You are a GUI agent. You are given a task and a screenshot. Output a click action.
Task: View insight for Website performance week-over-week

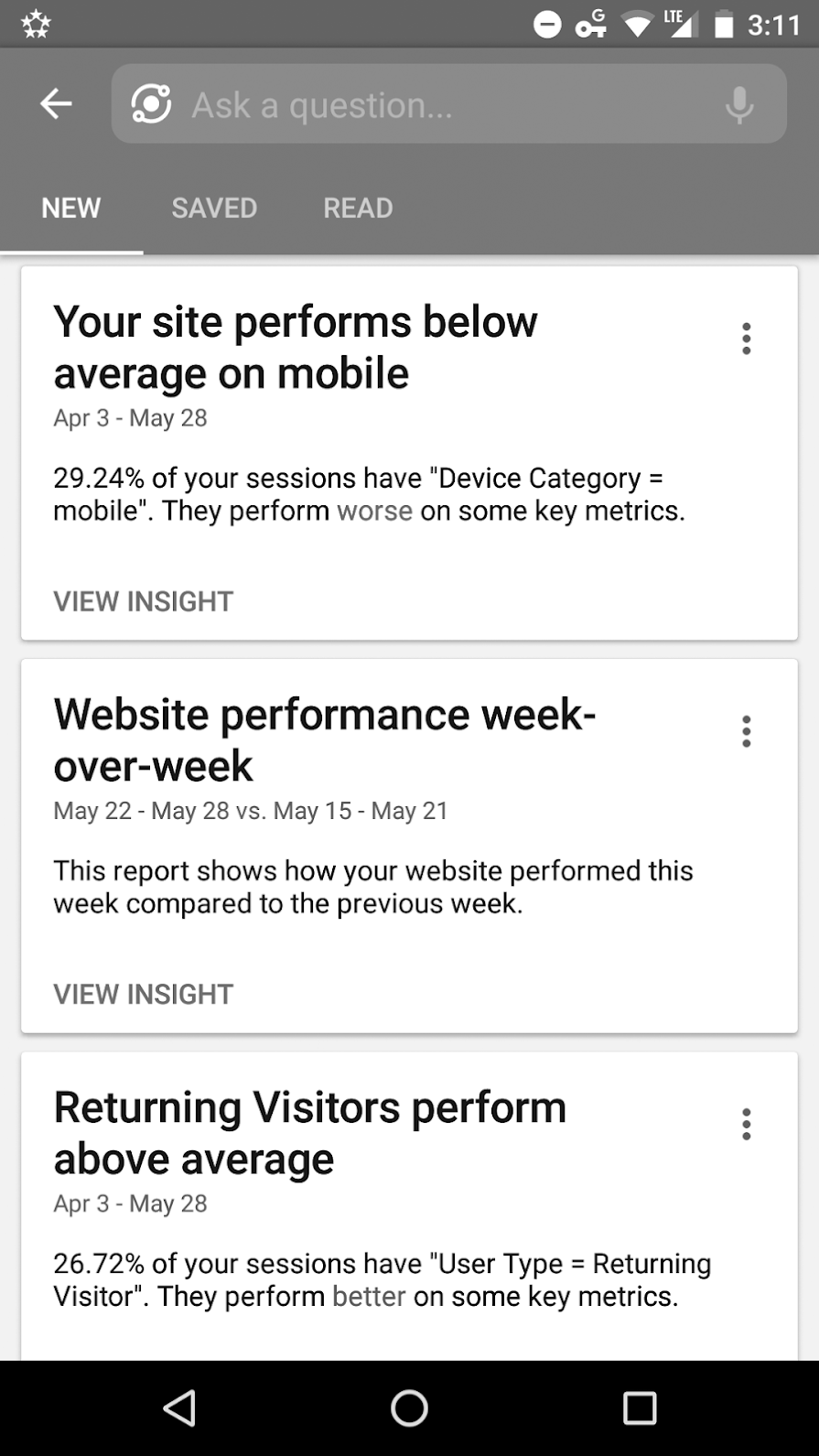144,994
